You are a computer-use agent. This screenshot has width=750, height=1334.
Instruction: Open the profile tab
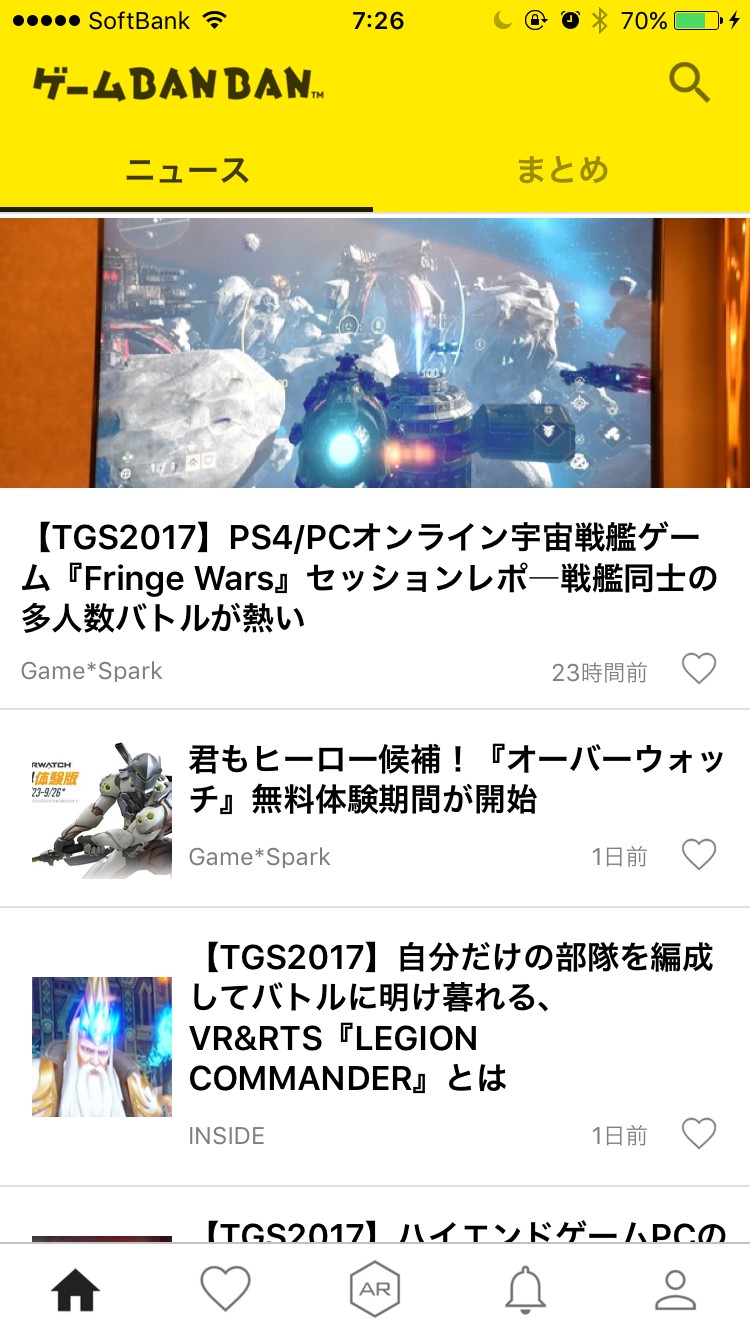(675, 1290)
